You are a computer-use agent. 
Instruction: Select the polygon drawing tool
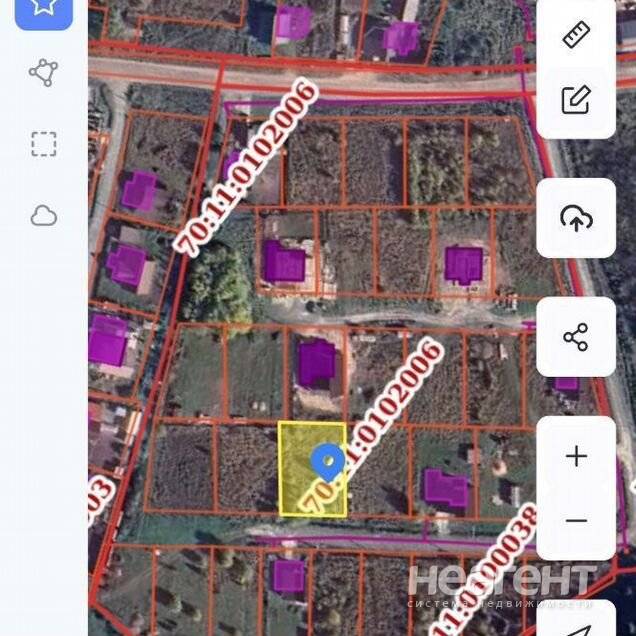pyautogui.click(x=43, y=72)
